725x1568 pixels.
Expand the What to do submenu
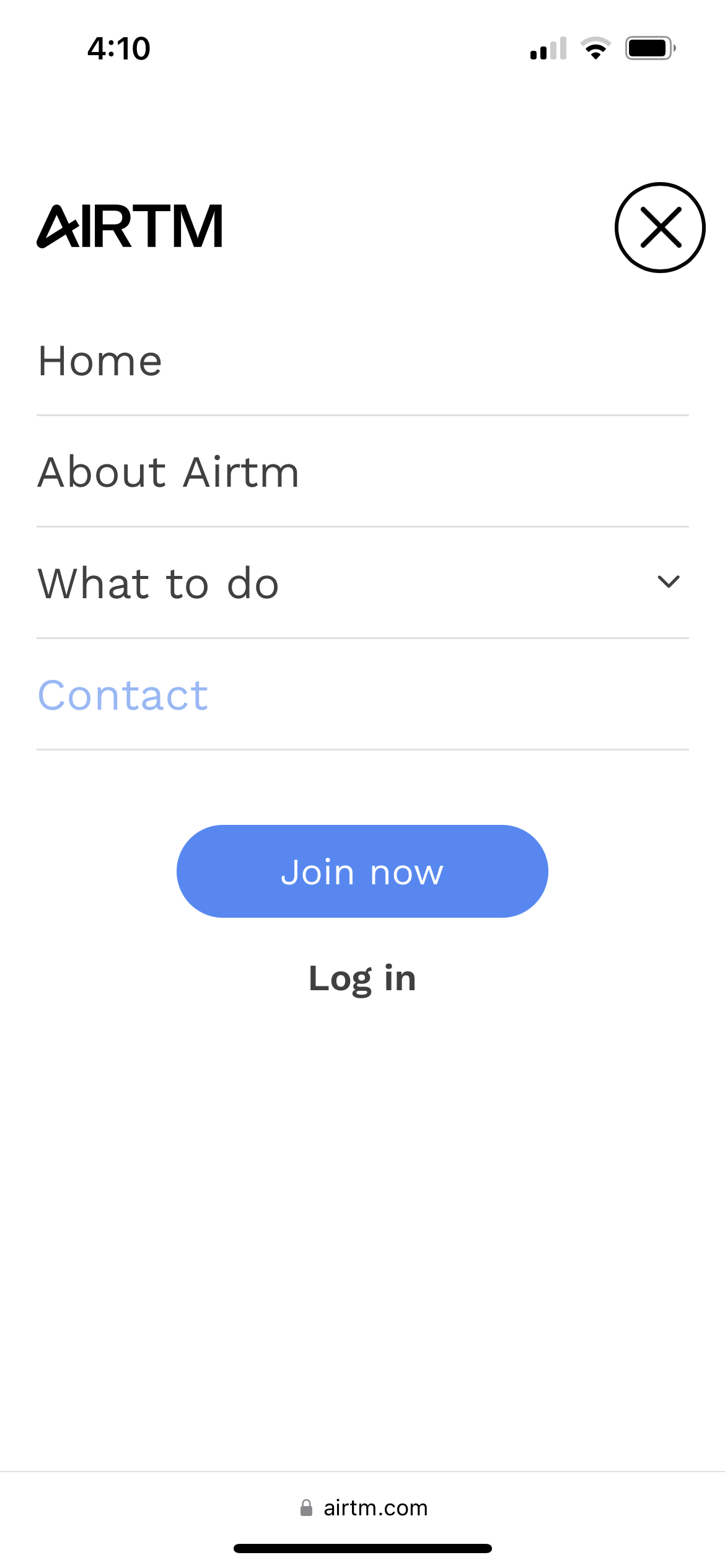[x=362, y=583]
